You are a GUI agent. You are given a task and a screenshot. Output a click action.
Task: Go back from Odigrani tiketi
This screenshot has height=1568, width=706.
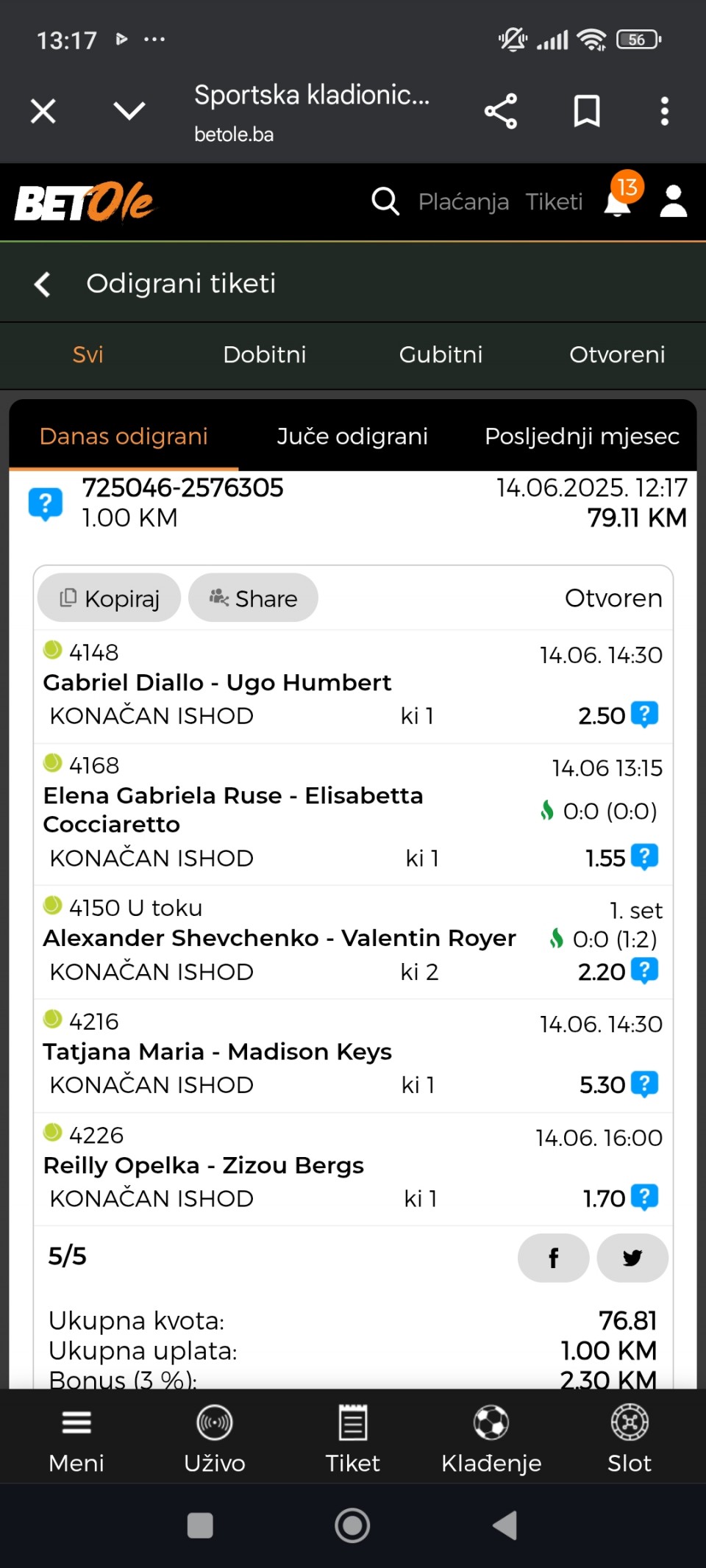pyautogui.click(x=43, y=284)
